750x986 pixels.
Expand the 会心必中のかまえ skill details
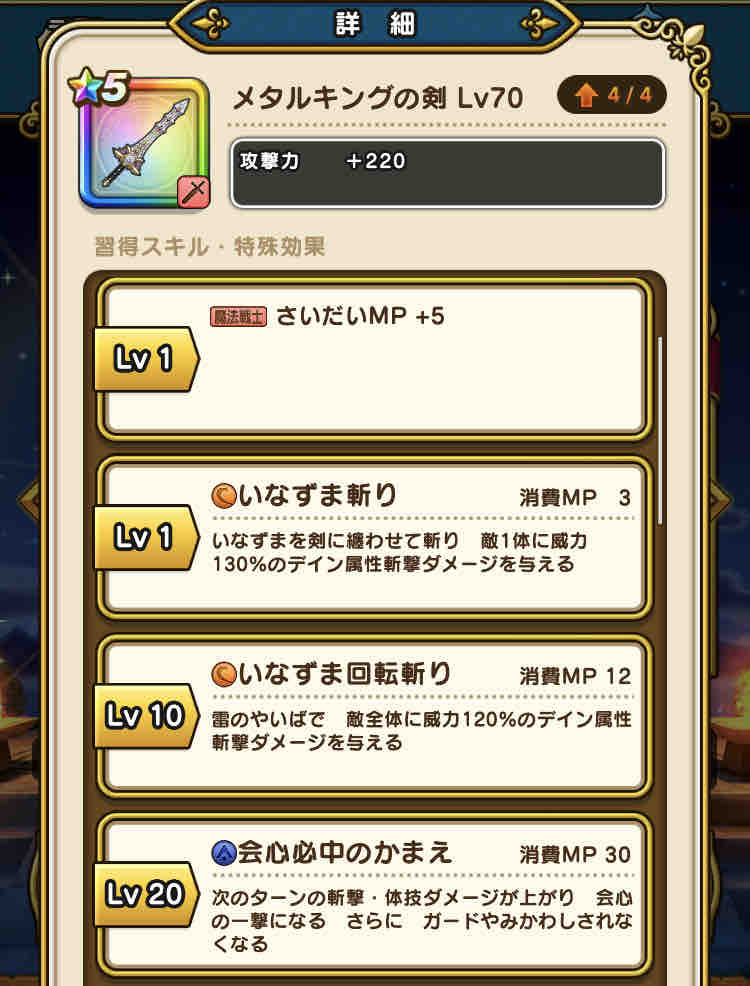(400, 910)
